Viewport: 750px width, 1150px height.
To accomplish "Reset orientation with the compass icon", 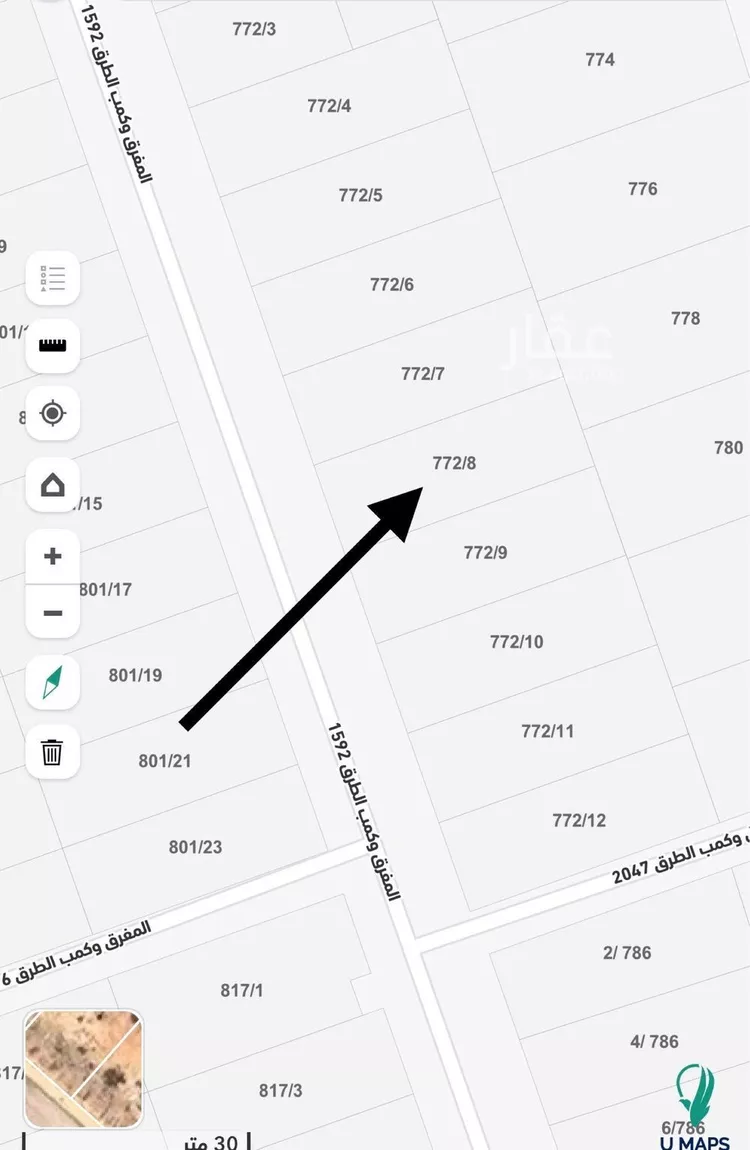I will click(52, 682).
